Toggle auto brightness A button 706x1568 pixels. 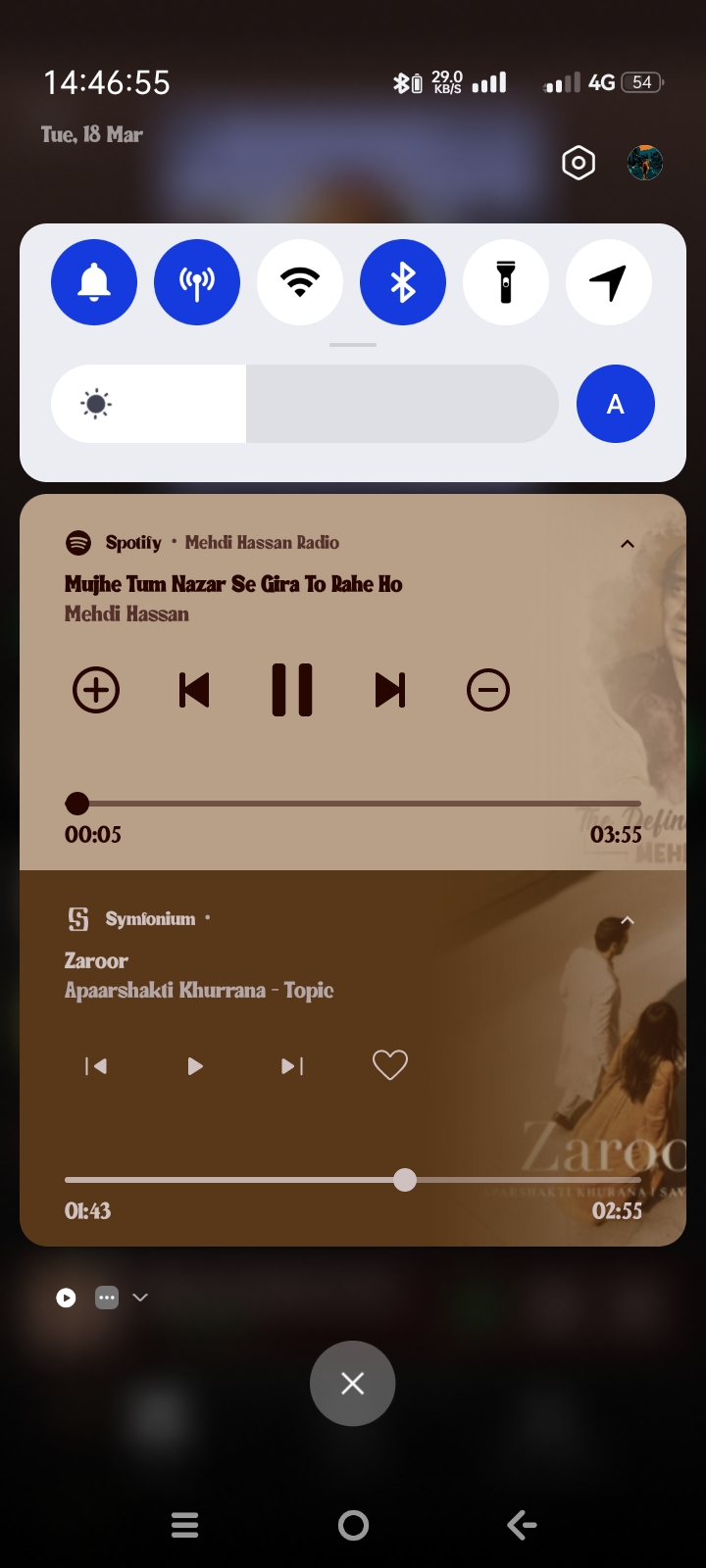(x=616, y=404)
